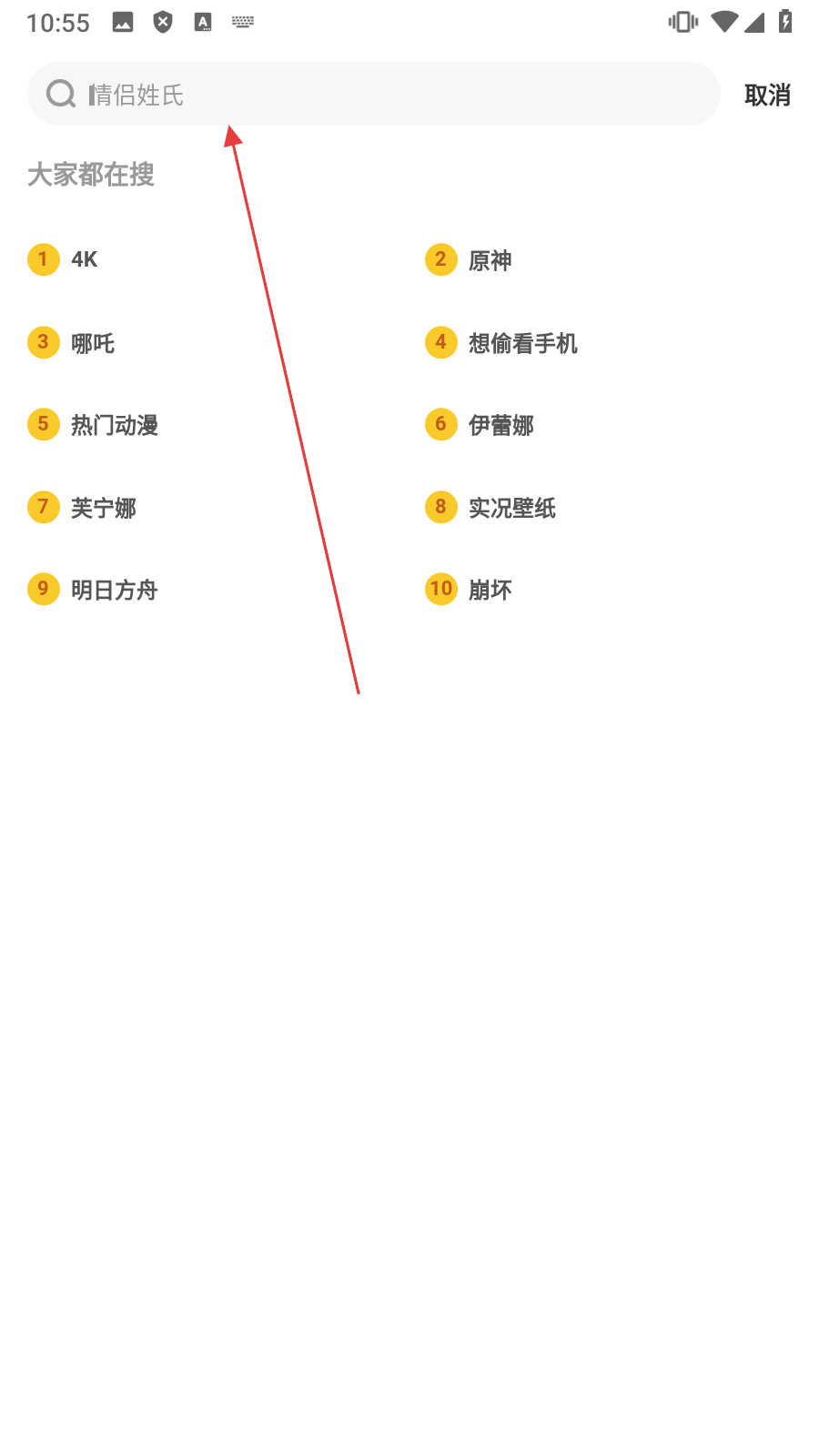819x1456 pixels.
Task: Select the 崩坏 trending search
Action: (x=490, y=590)
